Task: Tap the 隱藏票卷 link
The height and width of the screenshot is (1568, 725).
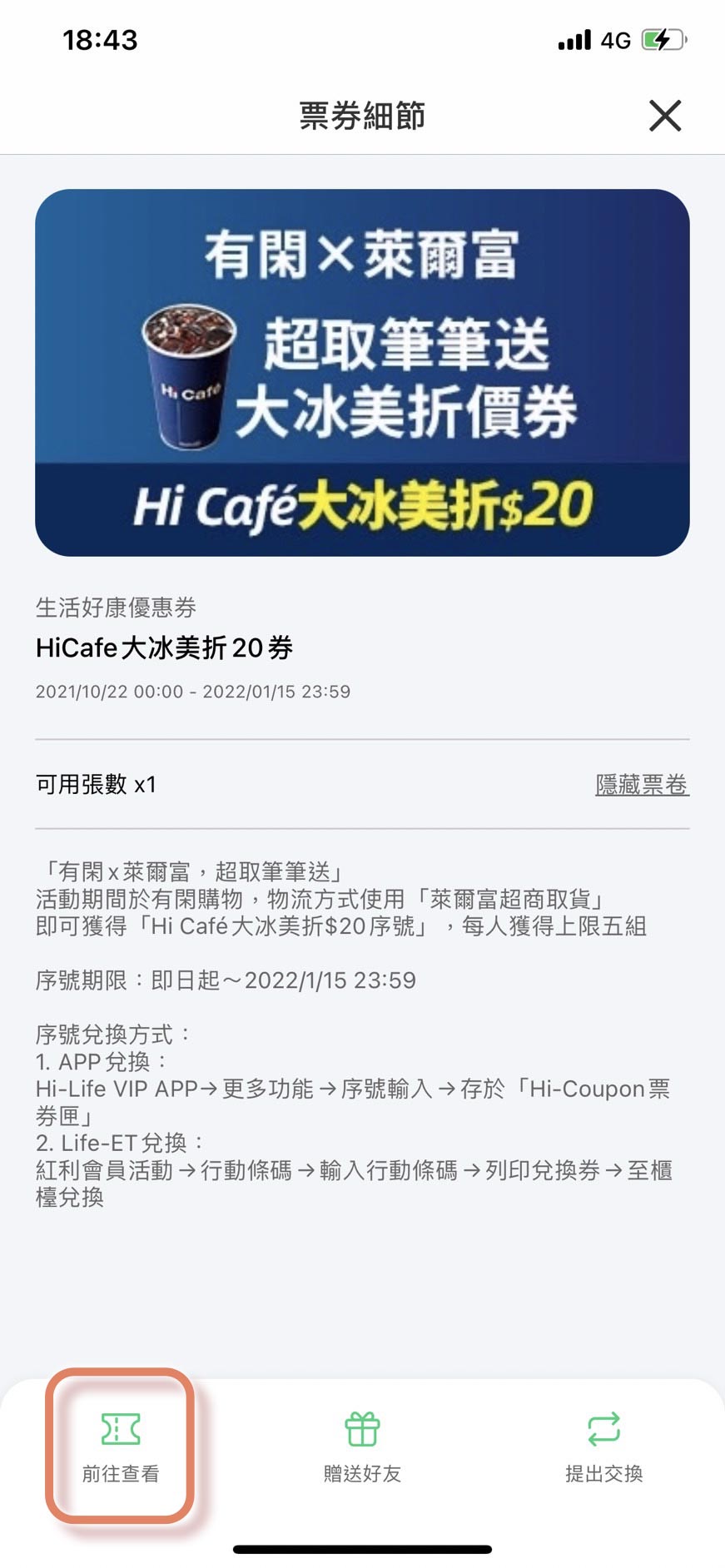Action: coord(642,785)
